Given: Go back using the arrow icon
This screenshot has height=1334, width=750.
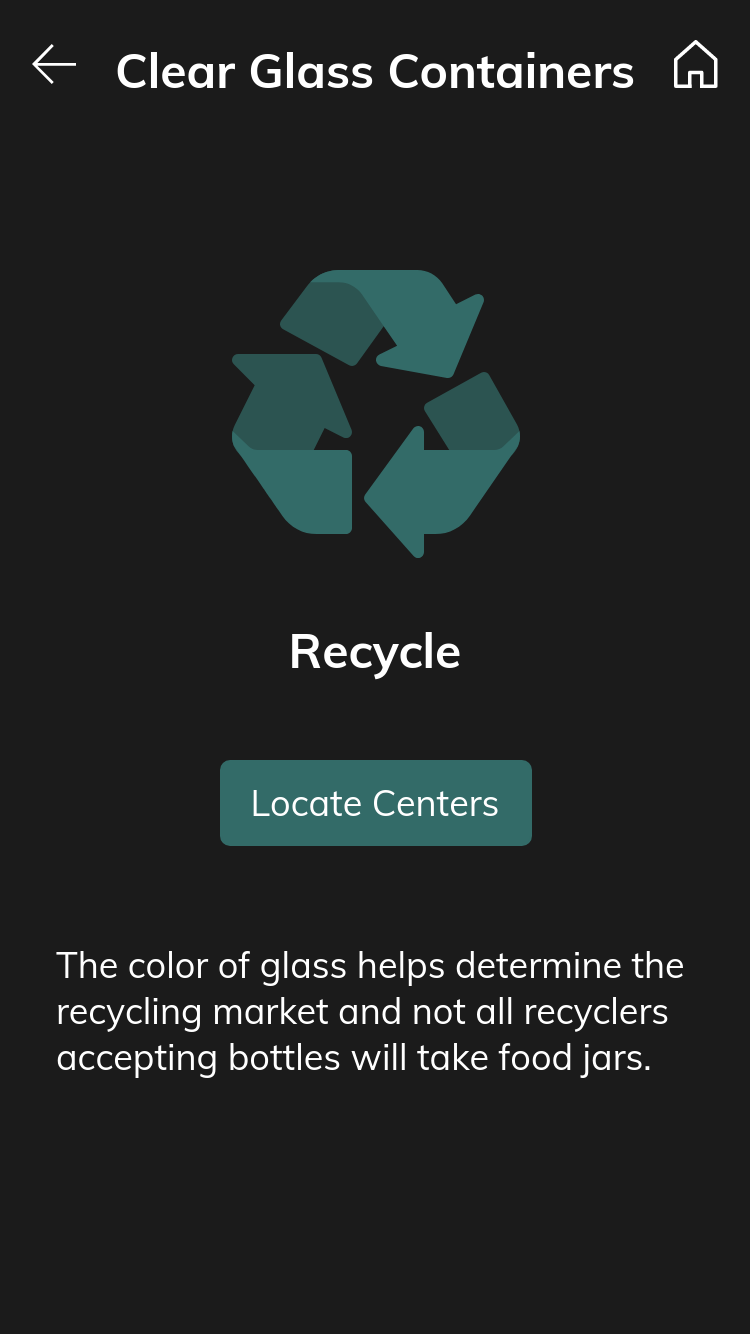Looking at the screenshot, I should (54, 64).
